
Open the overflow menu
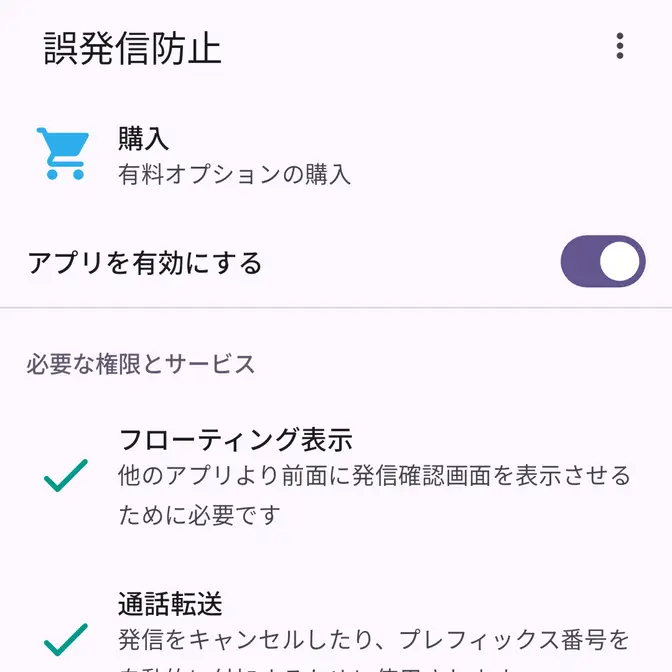(620, 46)
